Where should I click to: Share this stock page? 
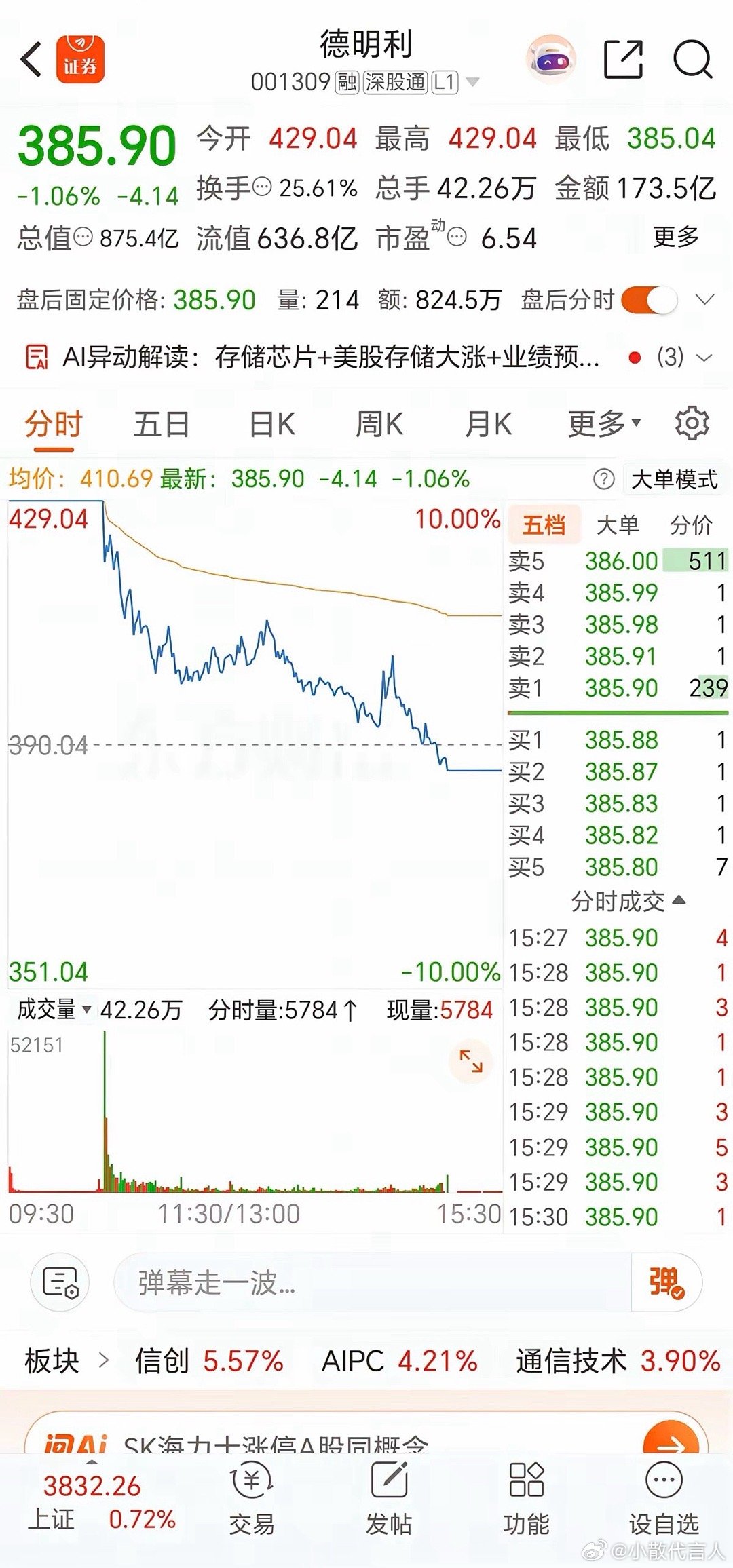point(623,59)
